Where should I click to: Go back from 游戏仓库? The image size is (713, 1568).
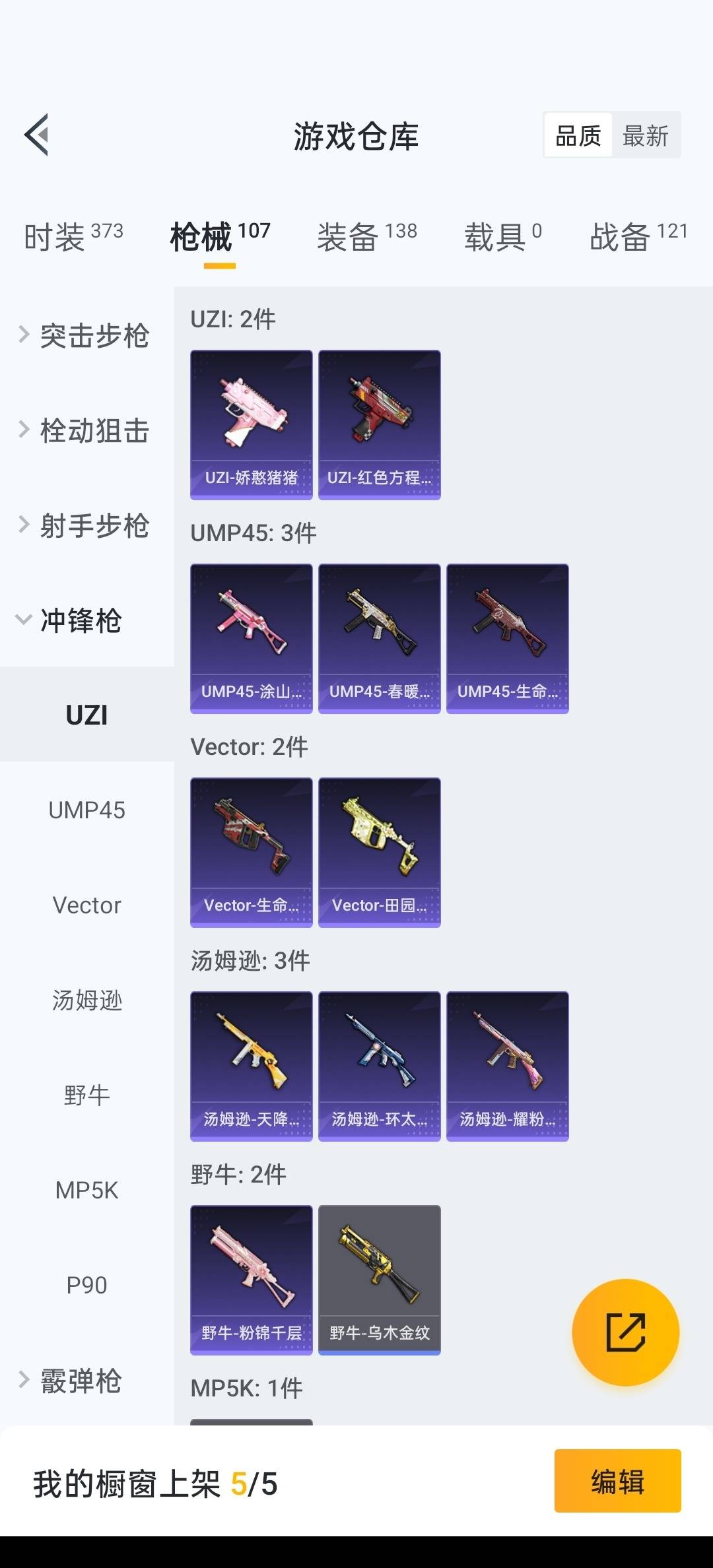(x=37, y=135)
